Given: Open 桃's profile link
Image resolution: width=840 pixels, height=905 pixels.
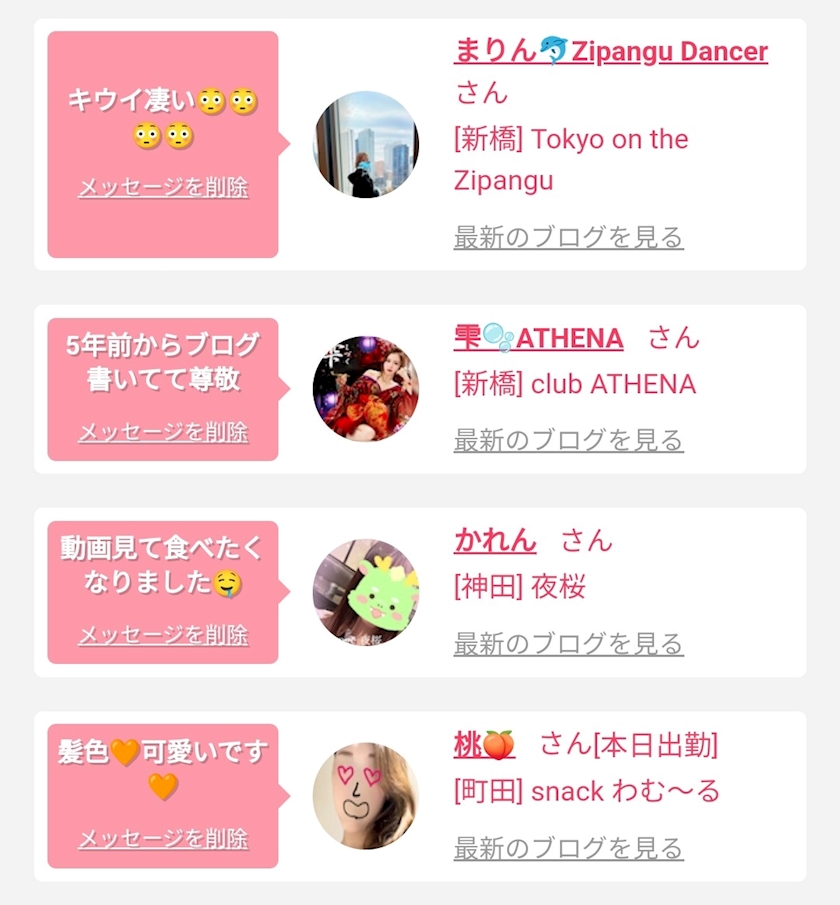Looking at the screenshot, I should 484,745.
